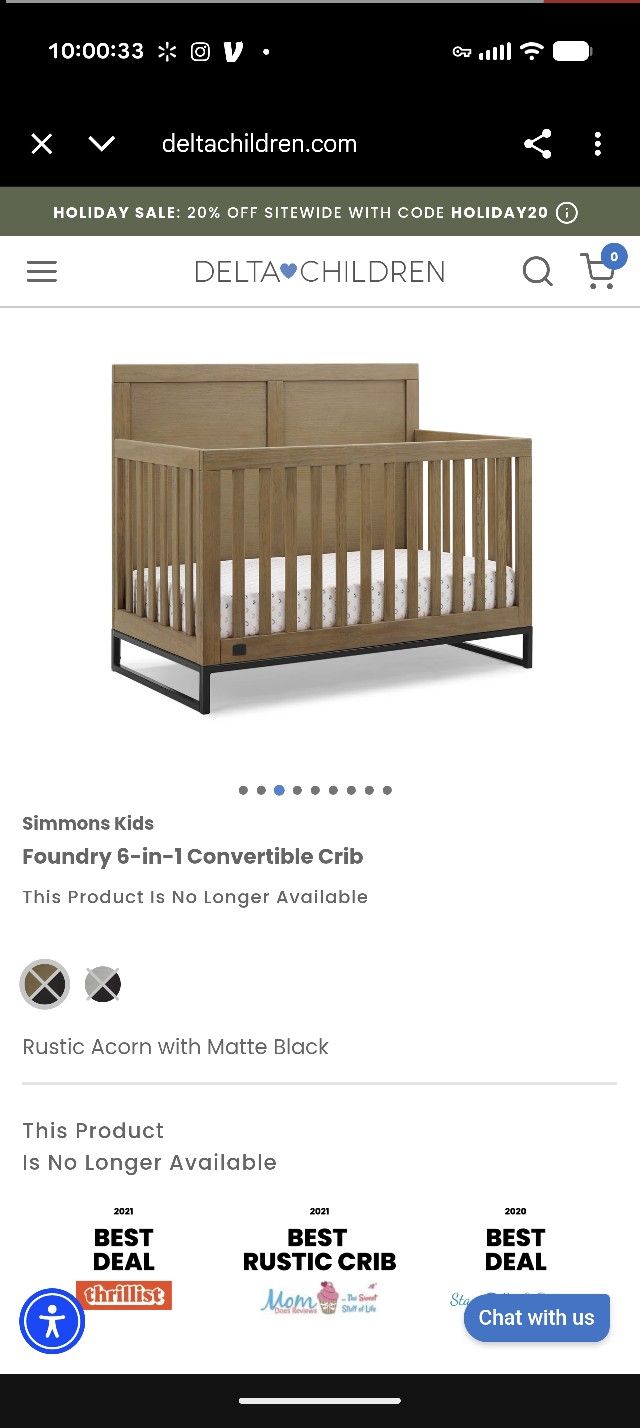The height and width of the screenshot is (1428, 640).
Task: Expand the browser tab dropdown chevron
Action: click(101, 144)
